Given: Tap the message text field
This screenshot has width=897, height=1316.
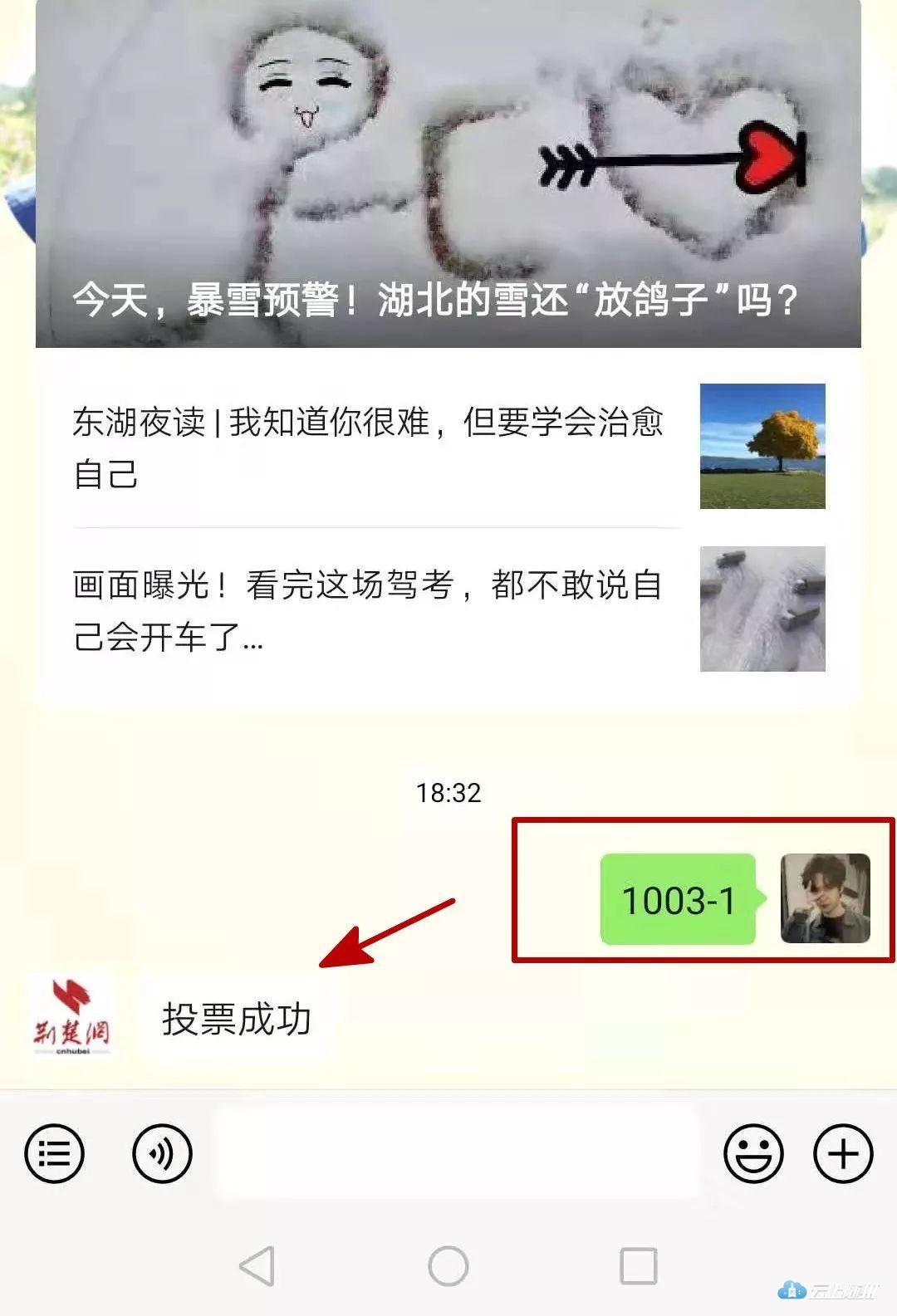Looking at the screenshot, I should (x=457, y=1153).
